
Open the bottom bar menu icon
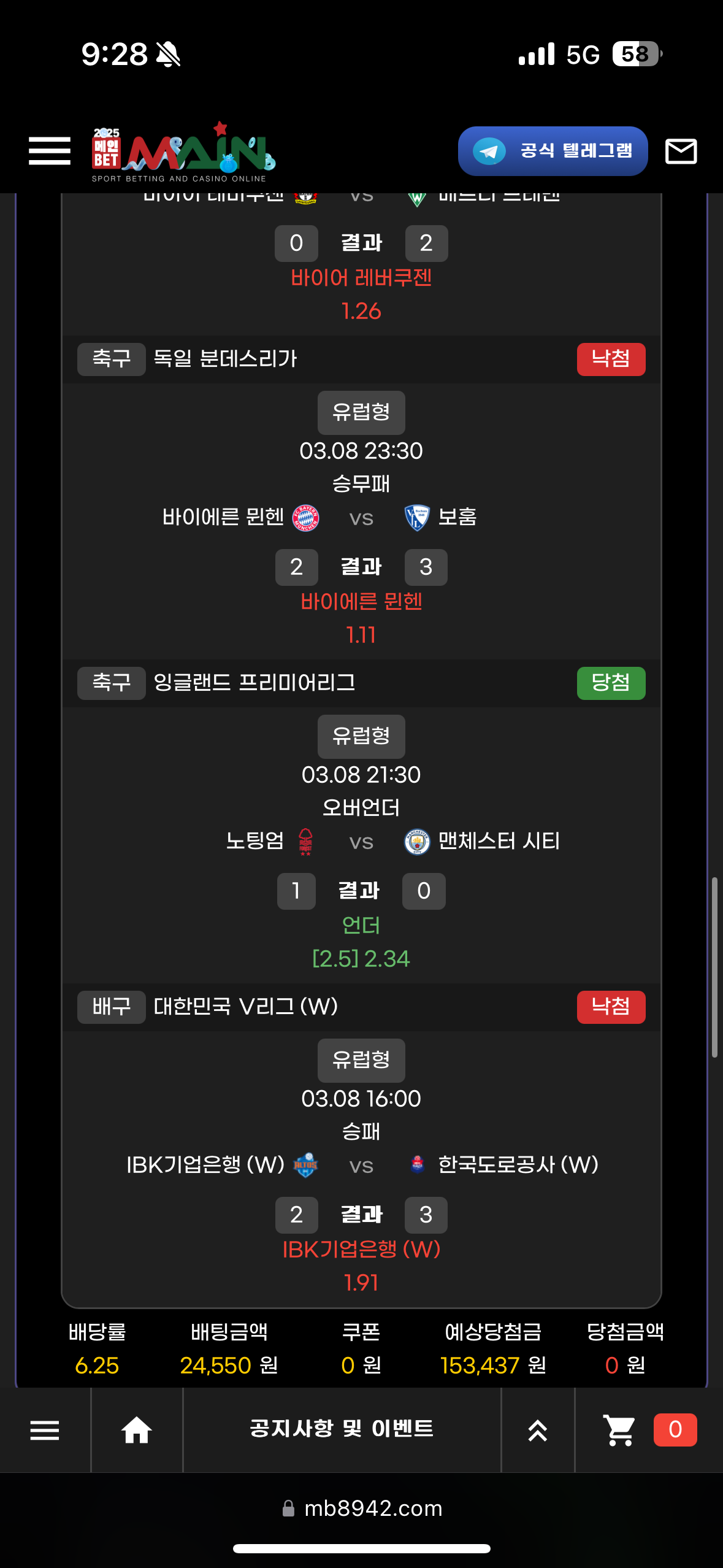(45, 1430)
